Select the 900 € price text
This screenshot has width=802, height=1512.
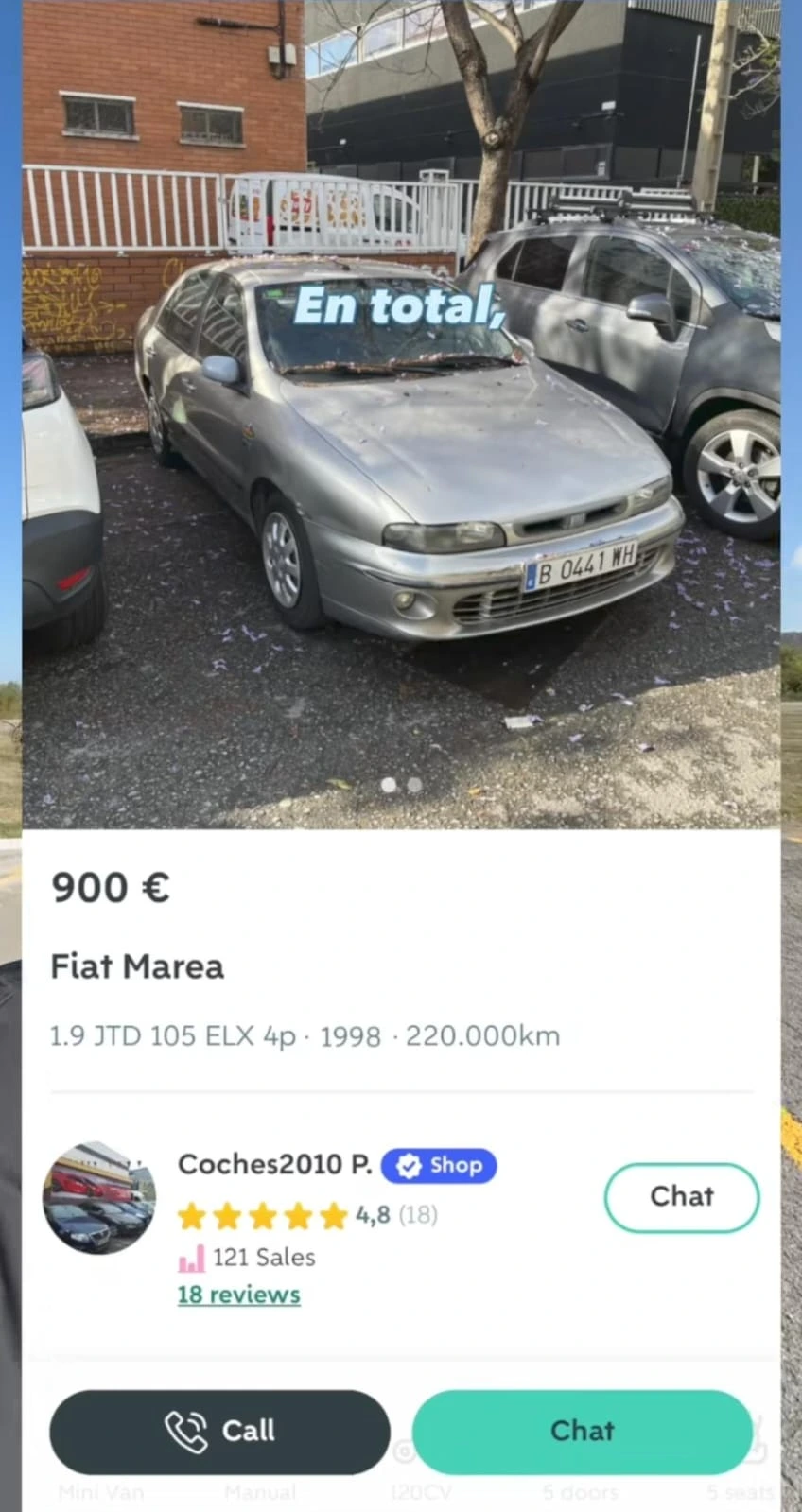[110, 887]
